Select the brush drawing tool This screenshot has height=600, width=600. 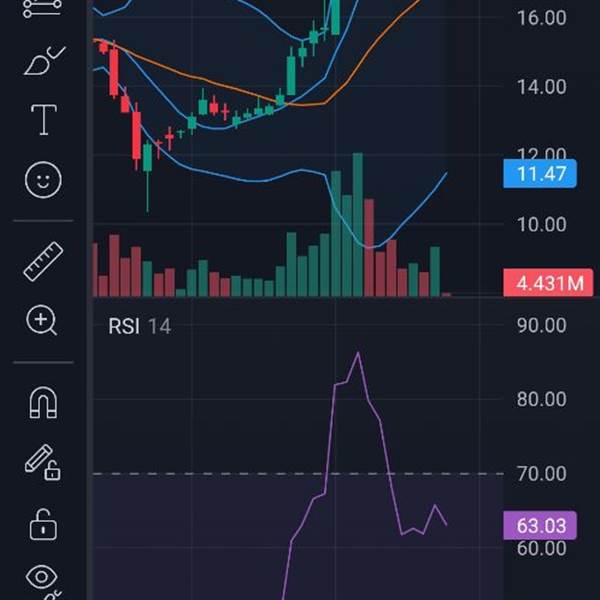tap(43, 62)
